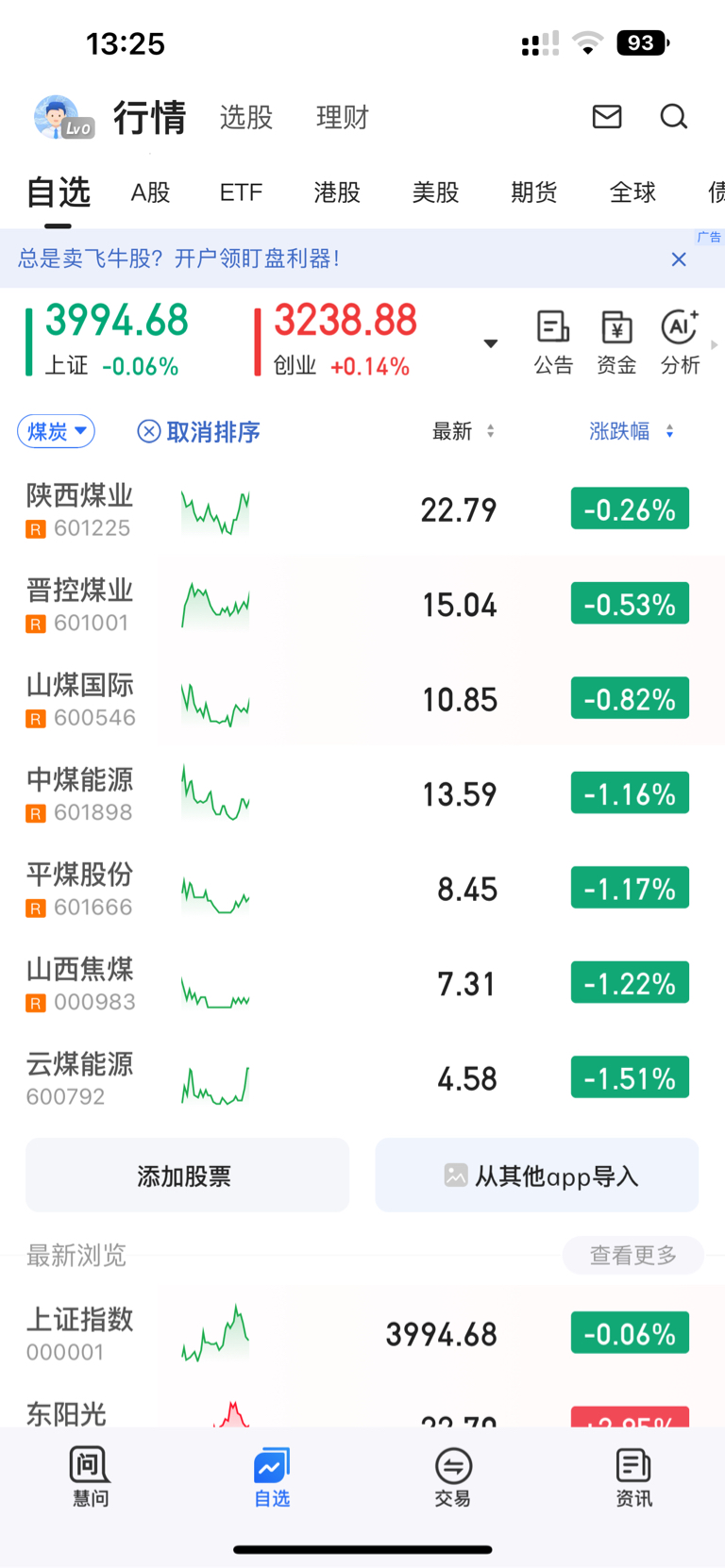Select the A股 tab
The image size is (725, 1568).
click(x=150, y=193)
